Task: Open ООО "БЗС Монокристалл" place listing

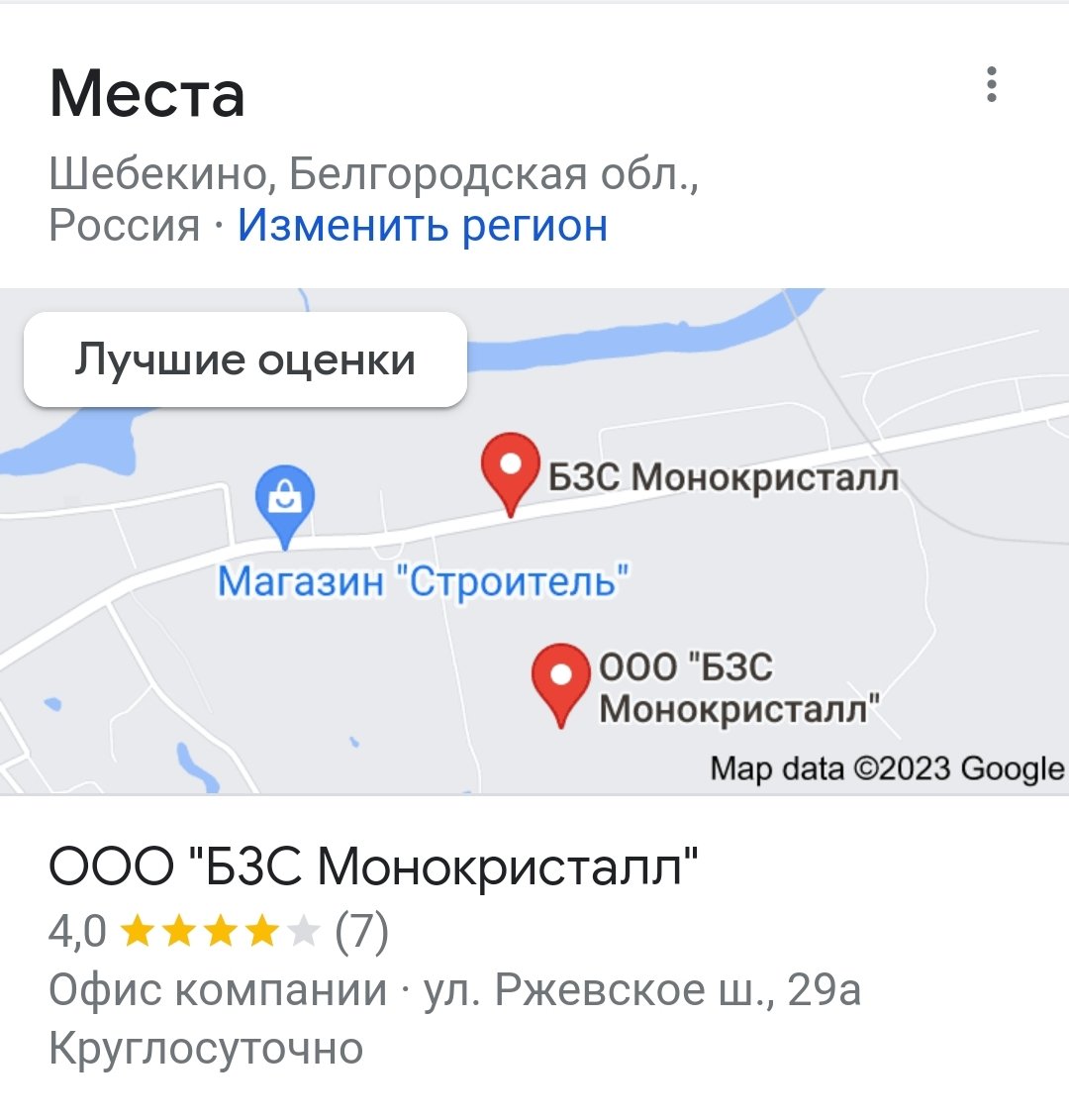Action: click(x=373, y=868)
